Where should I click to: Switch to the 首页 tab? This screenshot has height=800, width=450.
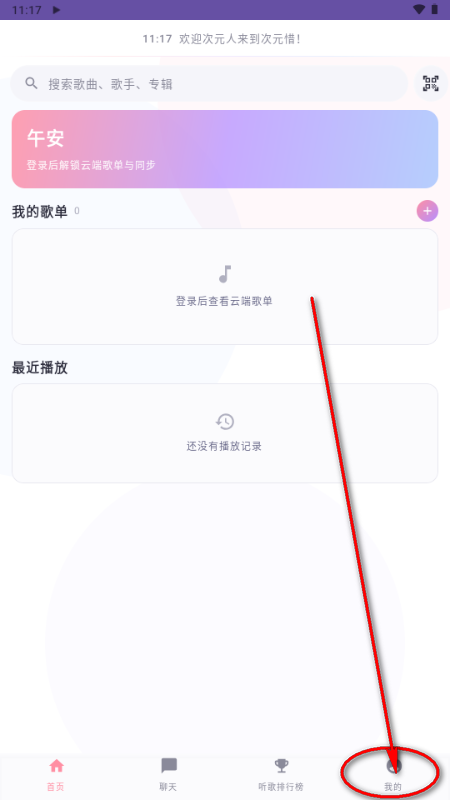click(56, 775)
